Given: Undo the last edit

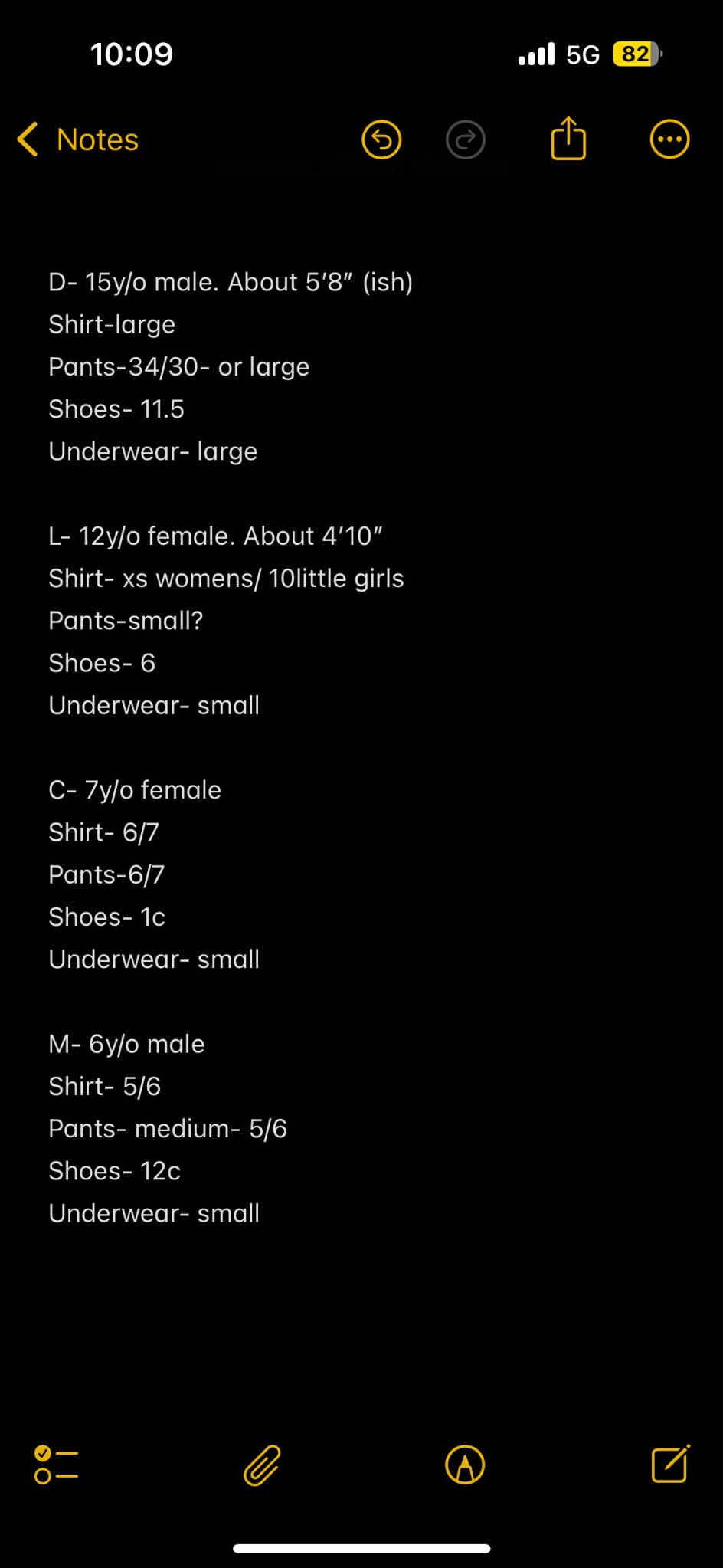Looking at the screenshot, I should pyautogui.click(x=381, y=139).
